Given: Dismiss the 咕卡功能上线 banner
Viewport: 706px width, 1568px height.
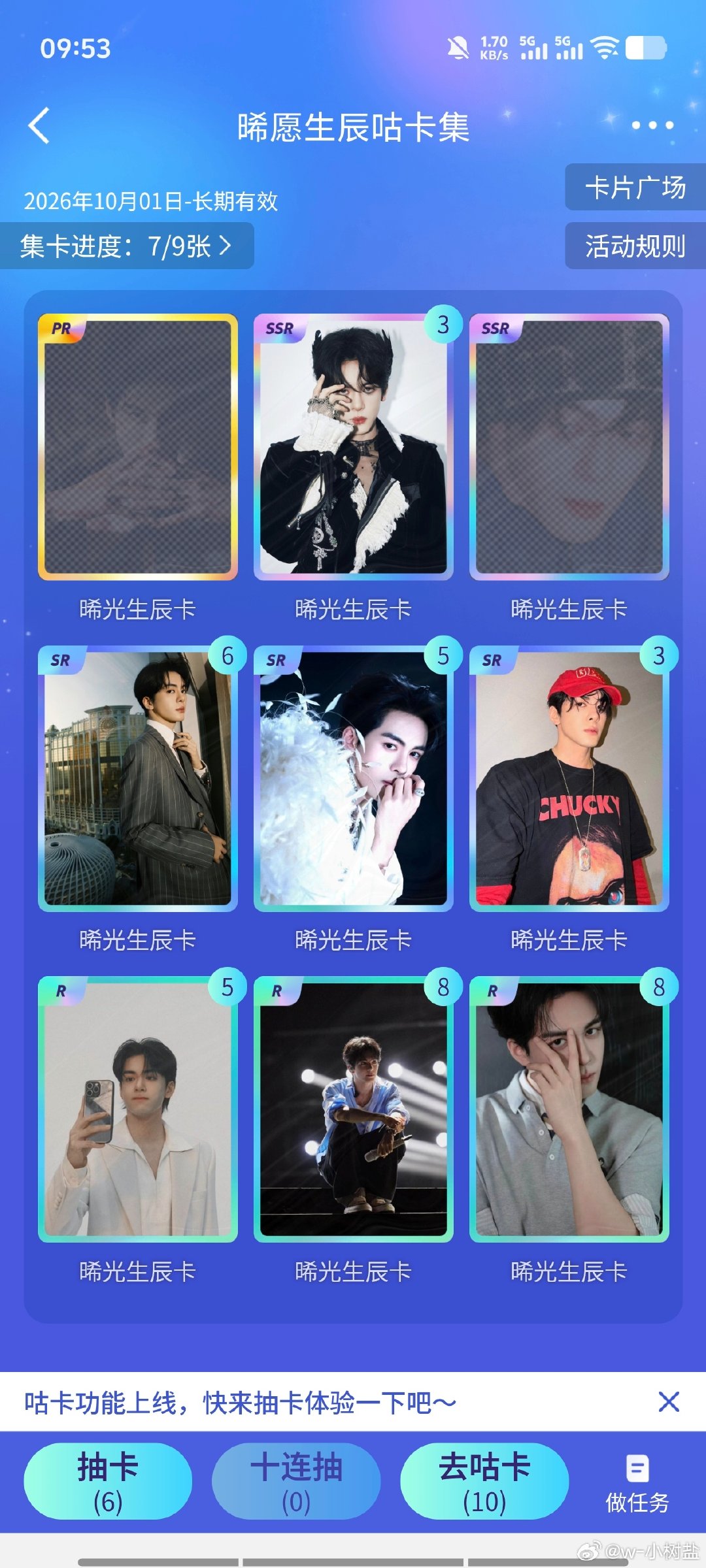Looking at the screenshot, I should (x=669, y=1401).
